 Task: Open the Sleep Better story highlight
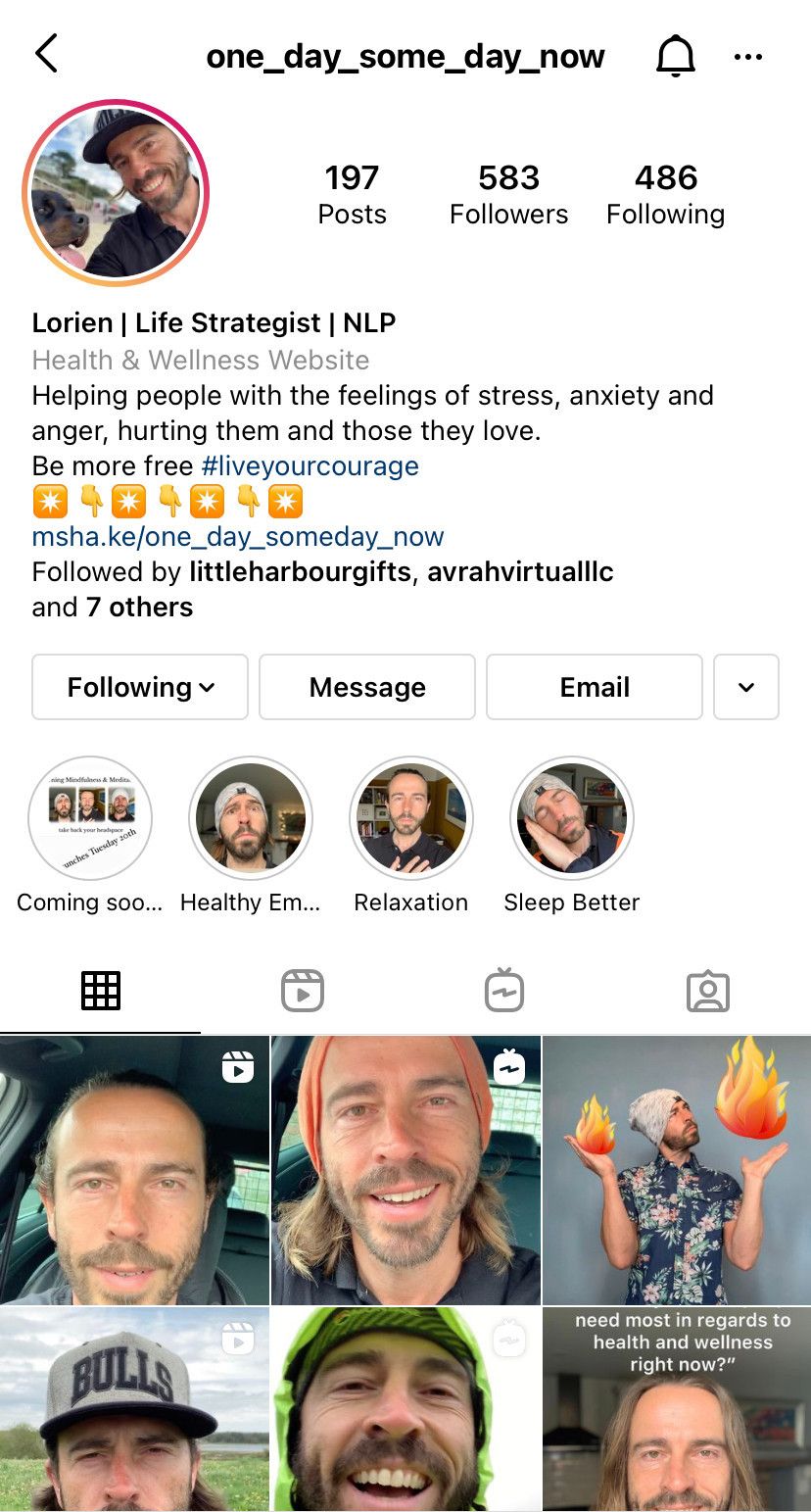(572, 818)
